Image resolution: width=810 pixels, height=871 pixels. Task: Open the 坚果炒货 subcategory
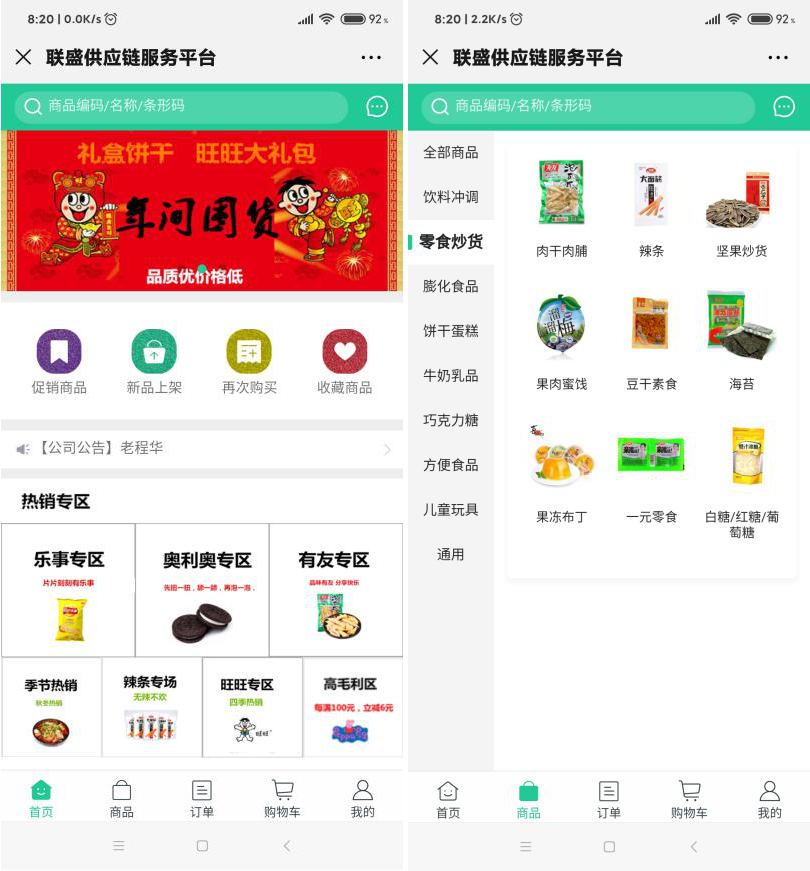click(x=741, y=205)
